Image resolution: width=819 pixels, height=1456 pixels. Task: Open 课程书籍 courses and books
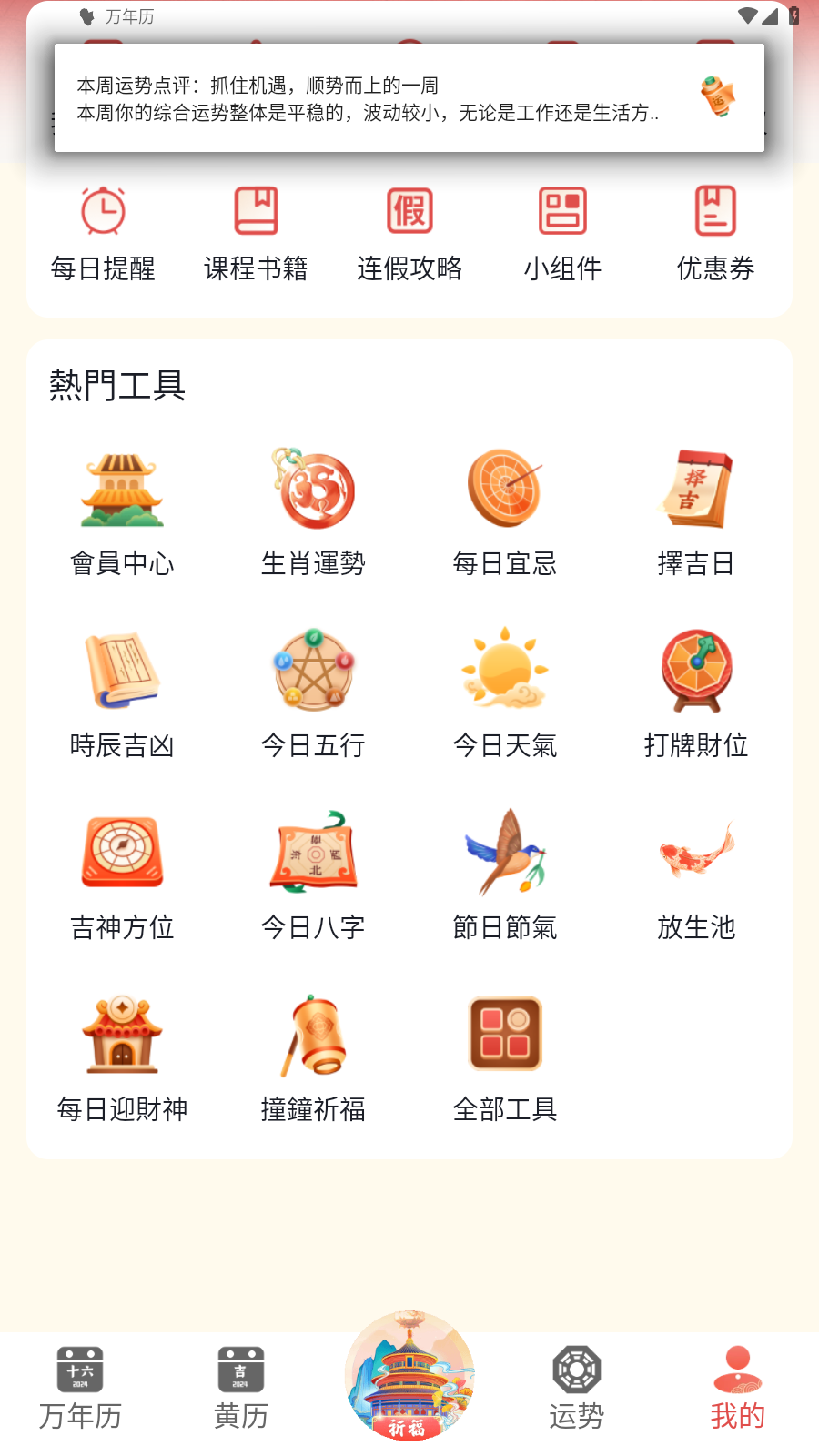click(x=256, y=233)
